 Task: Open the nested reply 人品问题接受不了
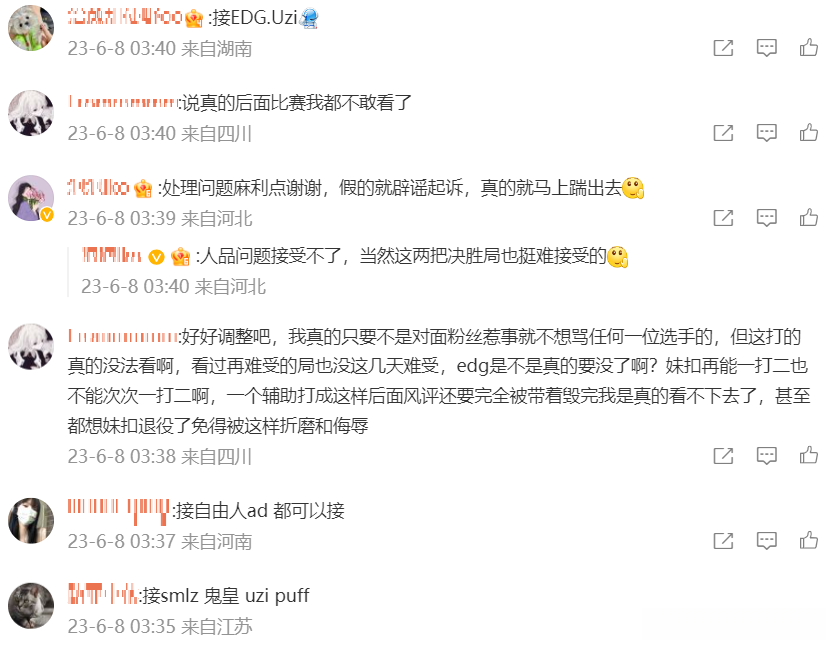tap(400, 256)
